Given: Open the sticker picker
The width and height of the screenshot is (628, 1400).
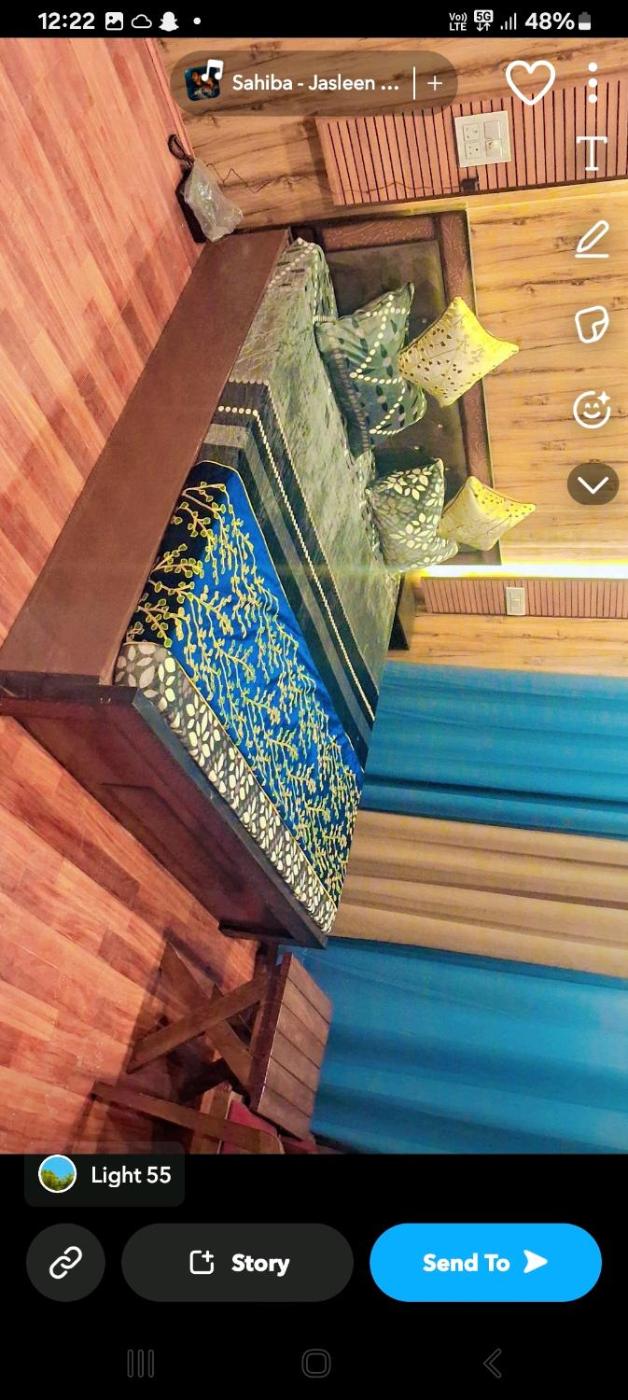Looking at the screenshot, I should [591, 325].
